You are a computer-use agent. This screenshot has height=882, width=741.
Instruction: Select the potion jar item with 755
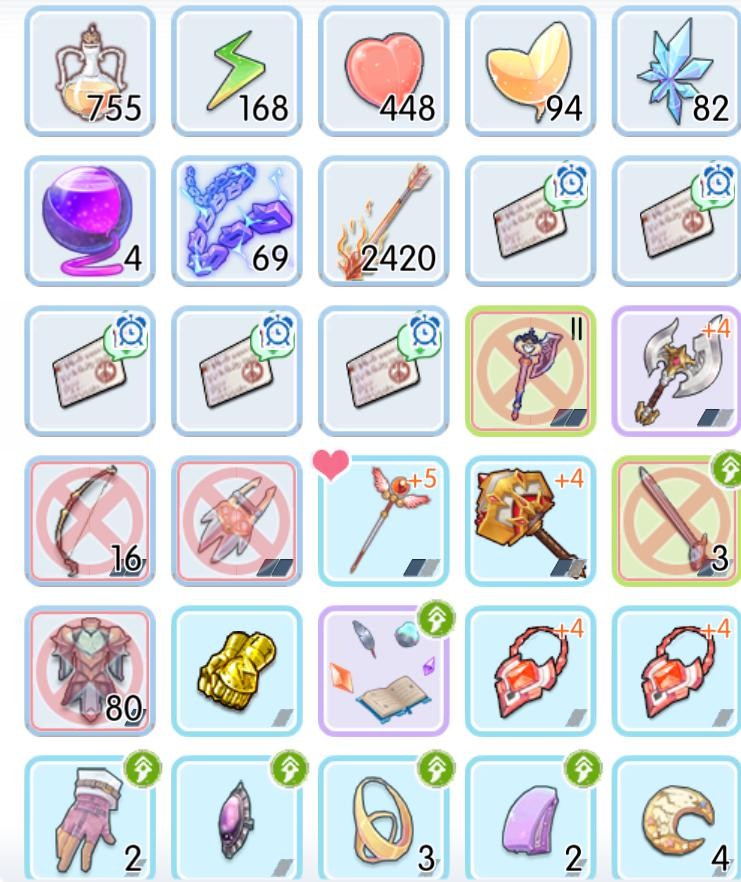pos(88,70)
